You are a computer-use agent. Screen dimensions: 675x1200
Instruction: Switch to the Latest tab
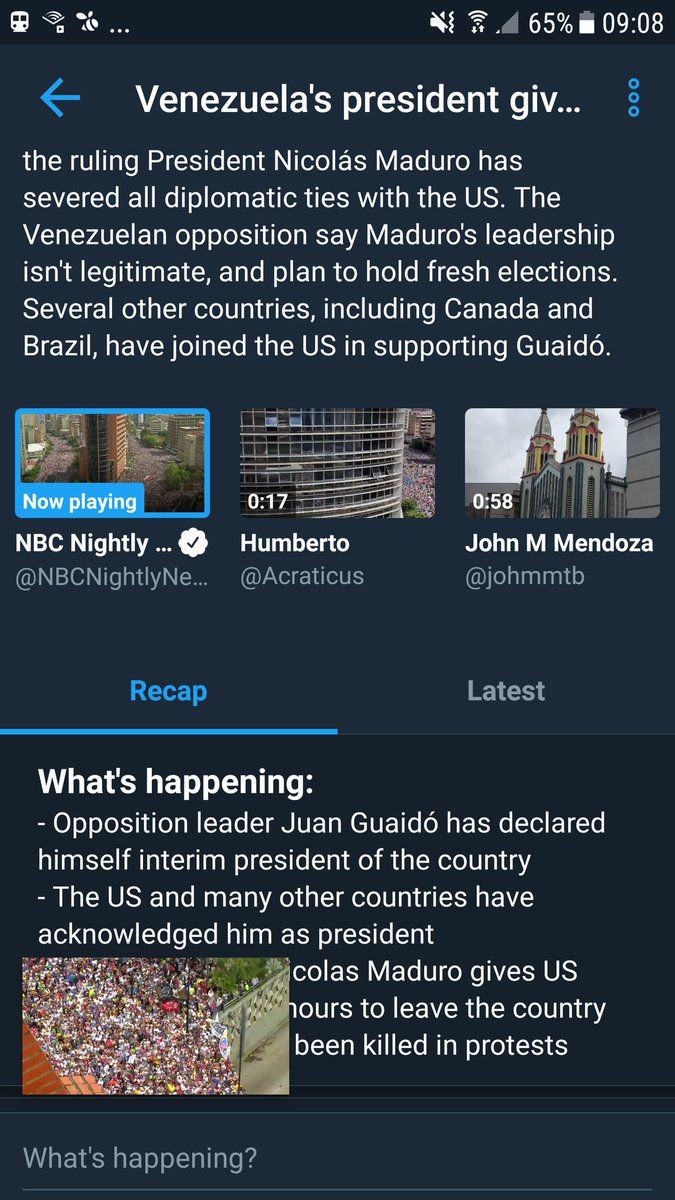tap(506, 691)
